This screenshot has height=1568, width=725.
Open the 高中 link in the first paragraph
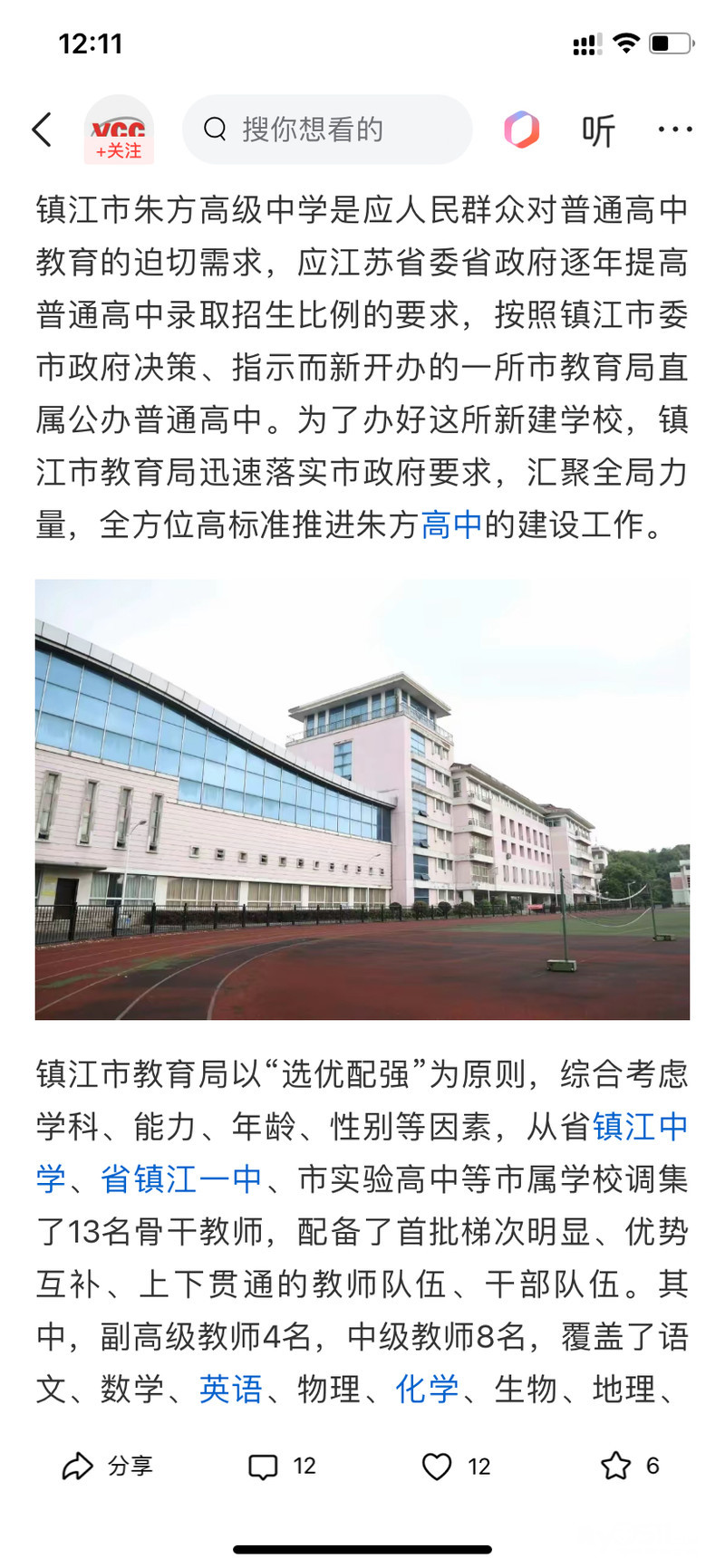click(x=451, y=524)
